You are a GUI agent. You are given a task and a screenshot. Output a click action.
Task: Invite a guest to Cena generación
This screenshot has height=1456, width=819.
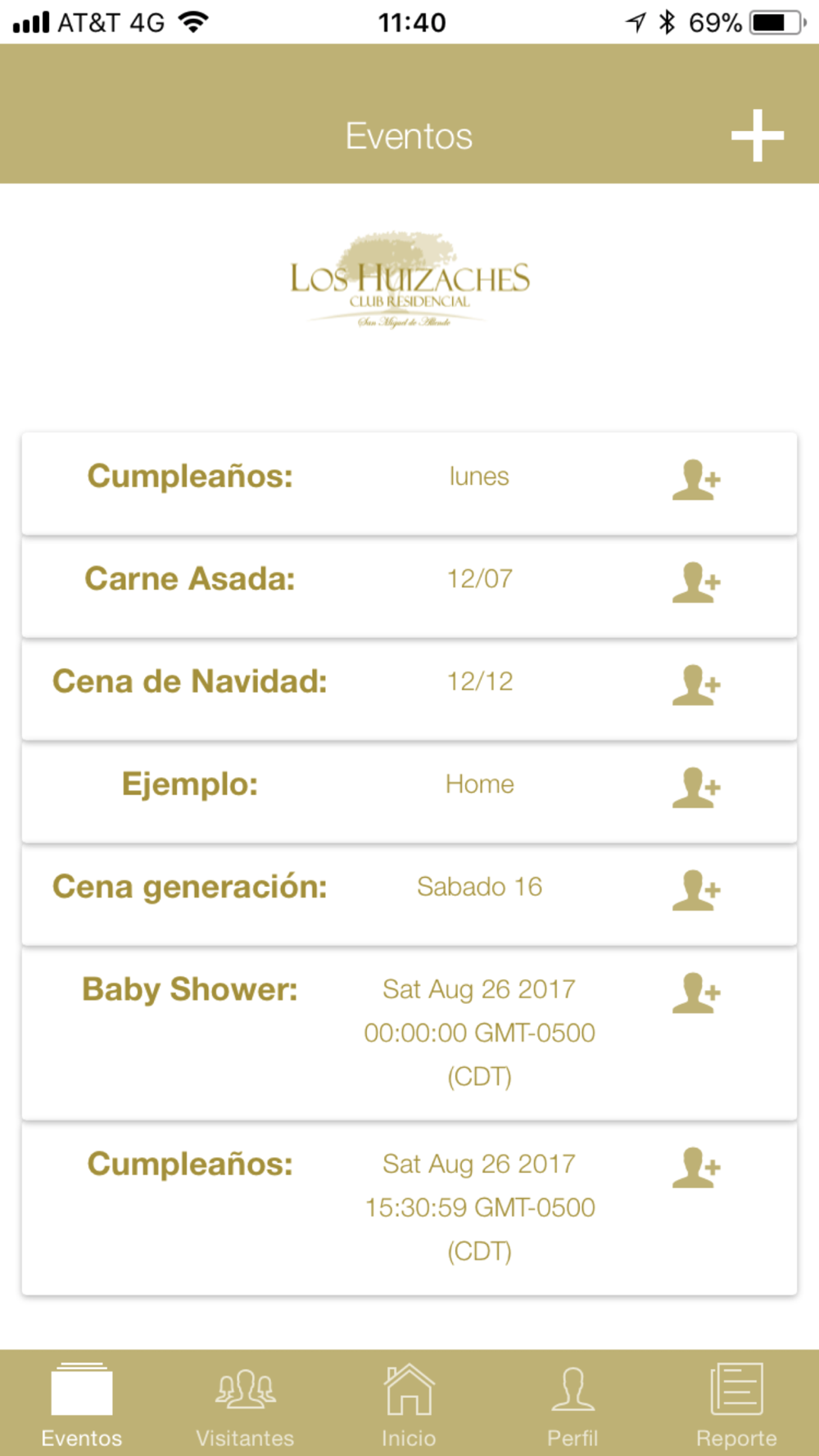pyautogui.click(x=695, y=890)
